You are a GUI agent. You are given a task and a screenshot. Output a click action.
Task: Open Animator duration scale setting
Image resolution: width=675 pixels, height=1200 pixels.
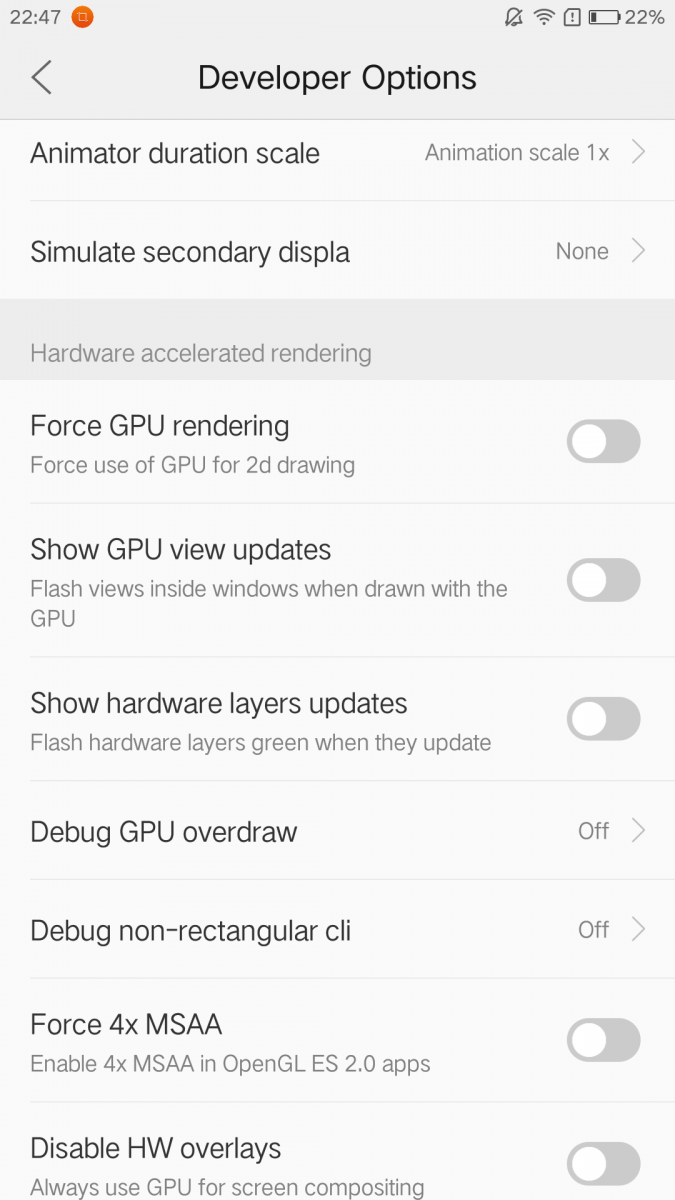pos(337,153)
